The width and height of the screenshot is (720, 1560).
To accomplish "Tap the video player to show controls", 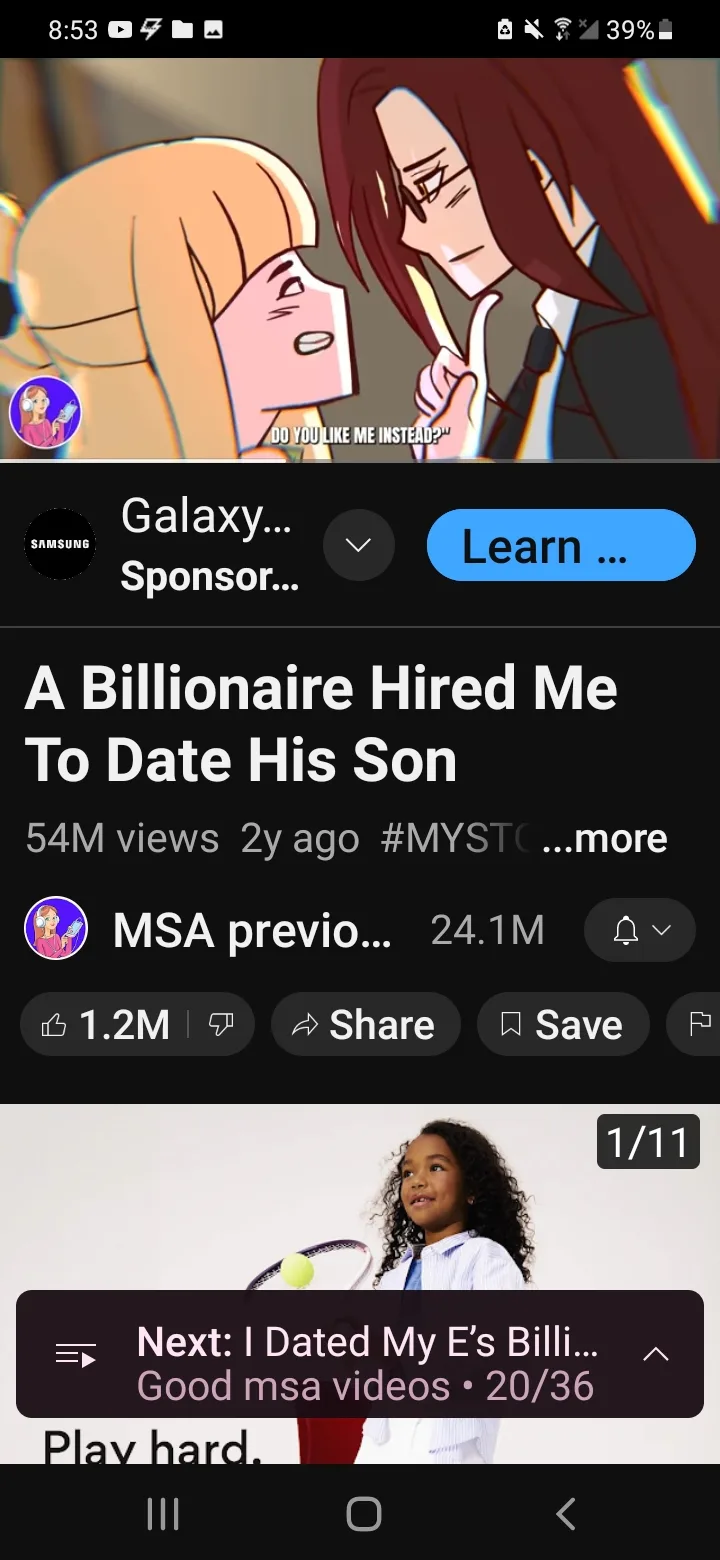I will [360, 259].
